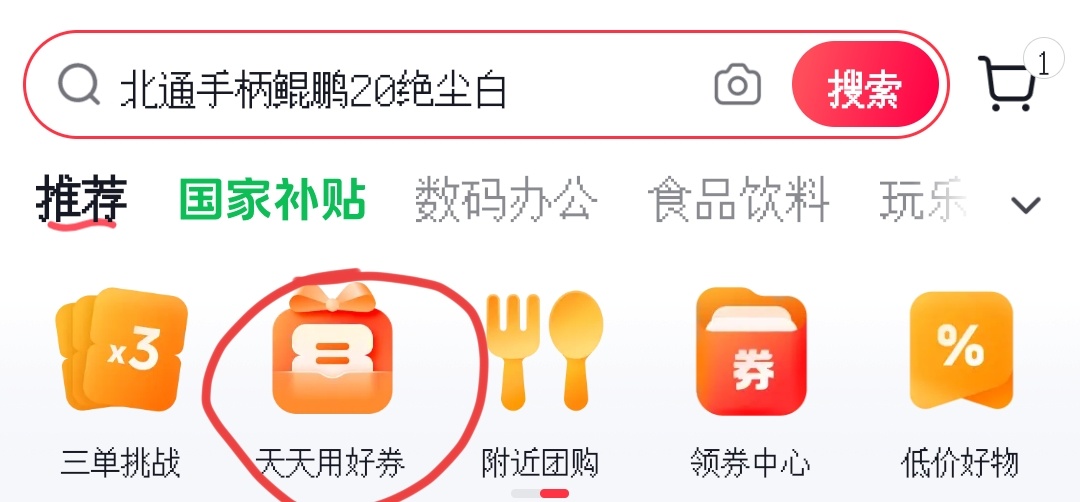1080x502 pixels.
Task: Open 附近团购 nearby deals
Action: pos(540,380)
